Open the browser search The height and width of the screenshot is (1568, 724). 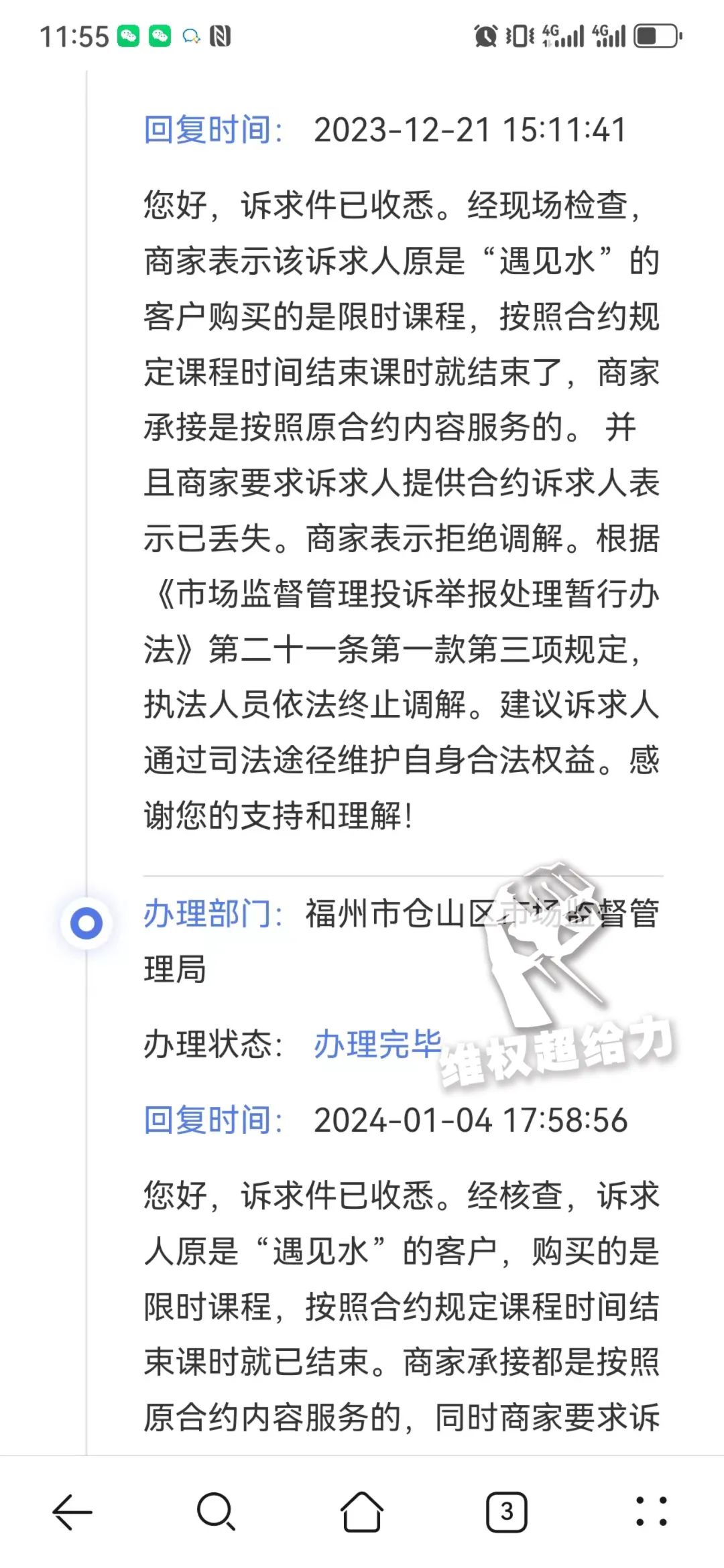click(216, 1512)
